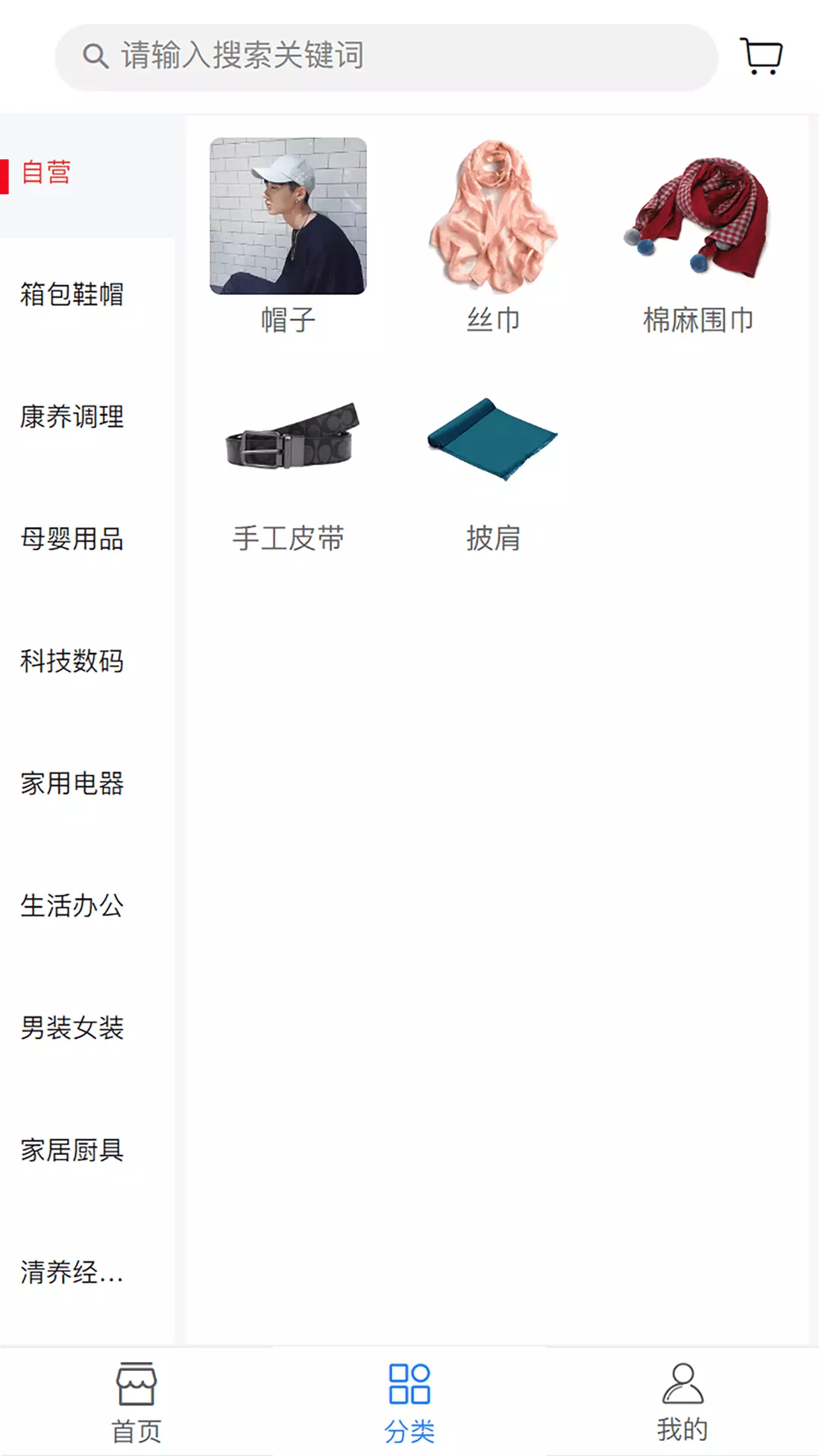The image size is (819, 1456).
Task: Open the 帽子 subcategory tile
Action: [288, 237]
